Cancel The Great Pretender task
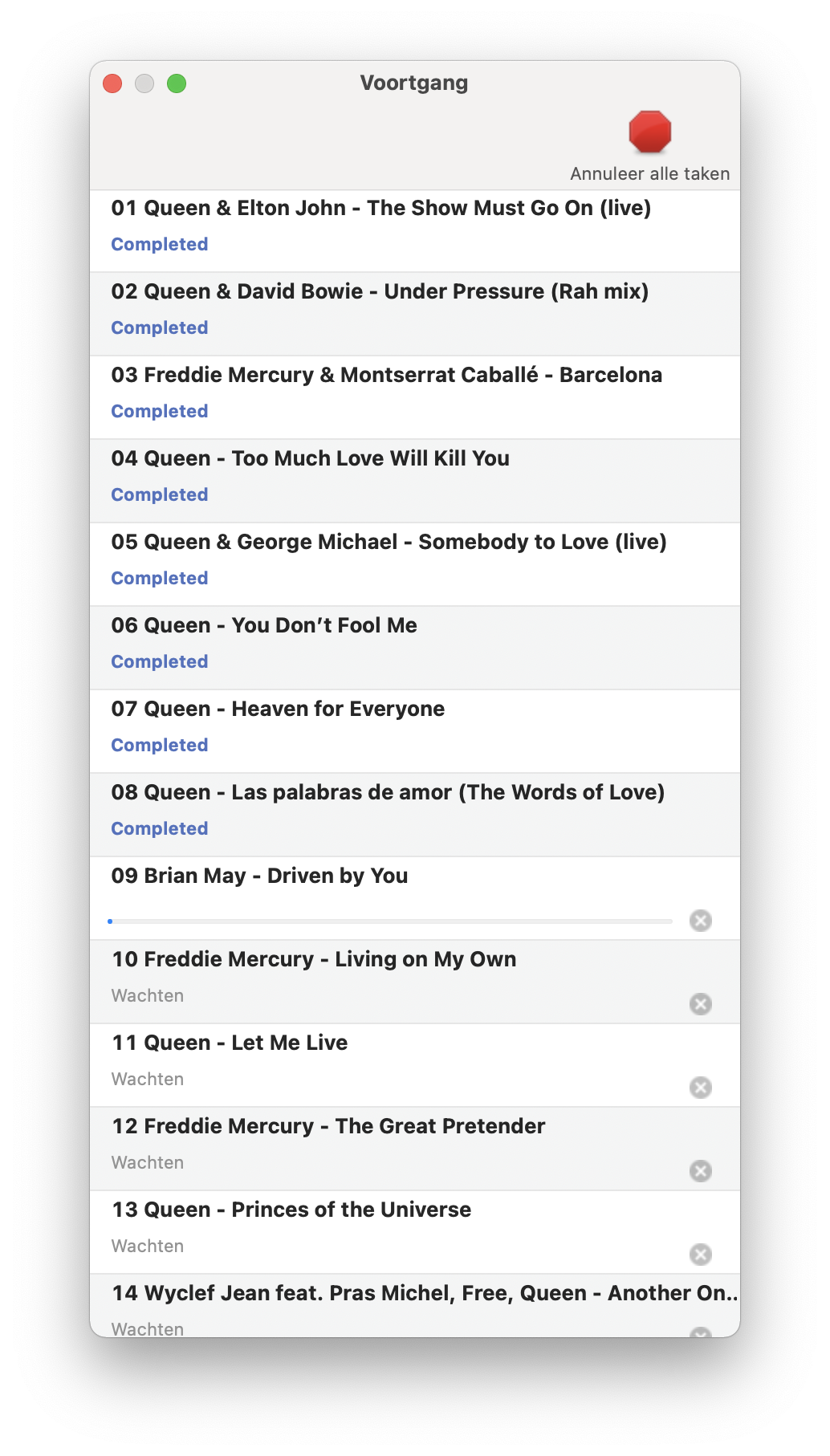 point(701,1171)
